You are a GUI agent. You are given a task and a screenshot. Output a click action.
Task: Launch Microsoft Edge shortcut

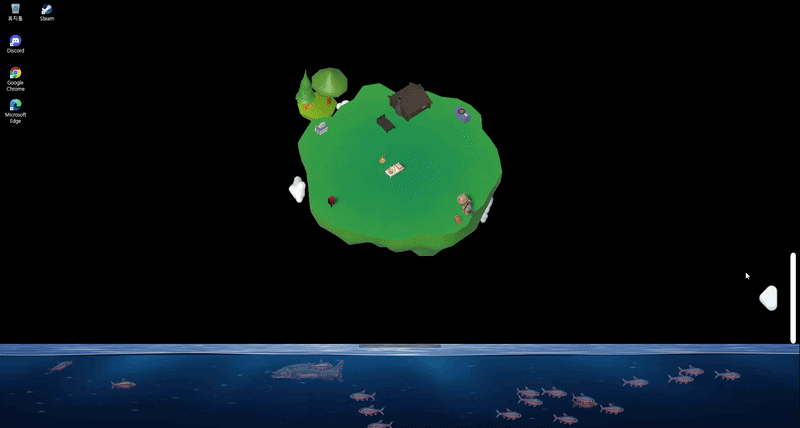point(15,106)
